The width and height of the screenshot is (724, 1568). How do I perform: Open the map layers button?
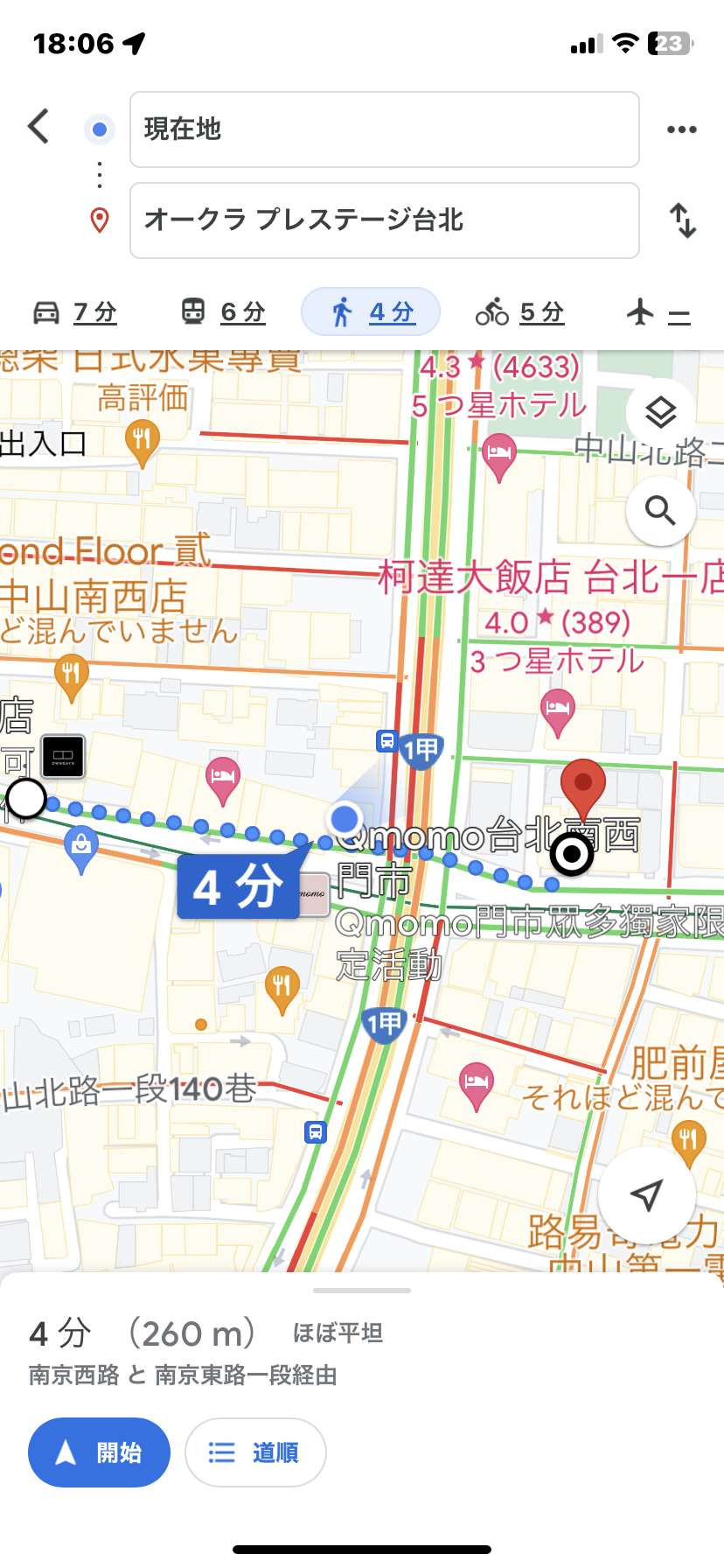pyautogui.click(x=661, y=412)
